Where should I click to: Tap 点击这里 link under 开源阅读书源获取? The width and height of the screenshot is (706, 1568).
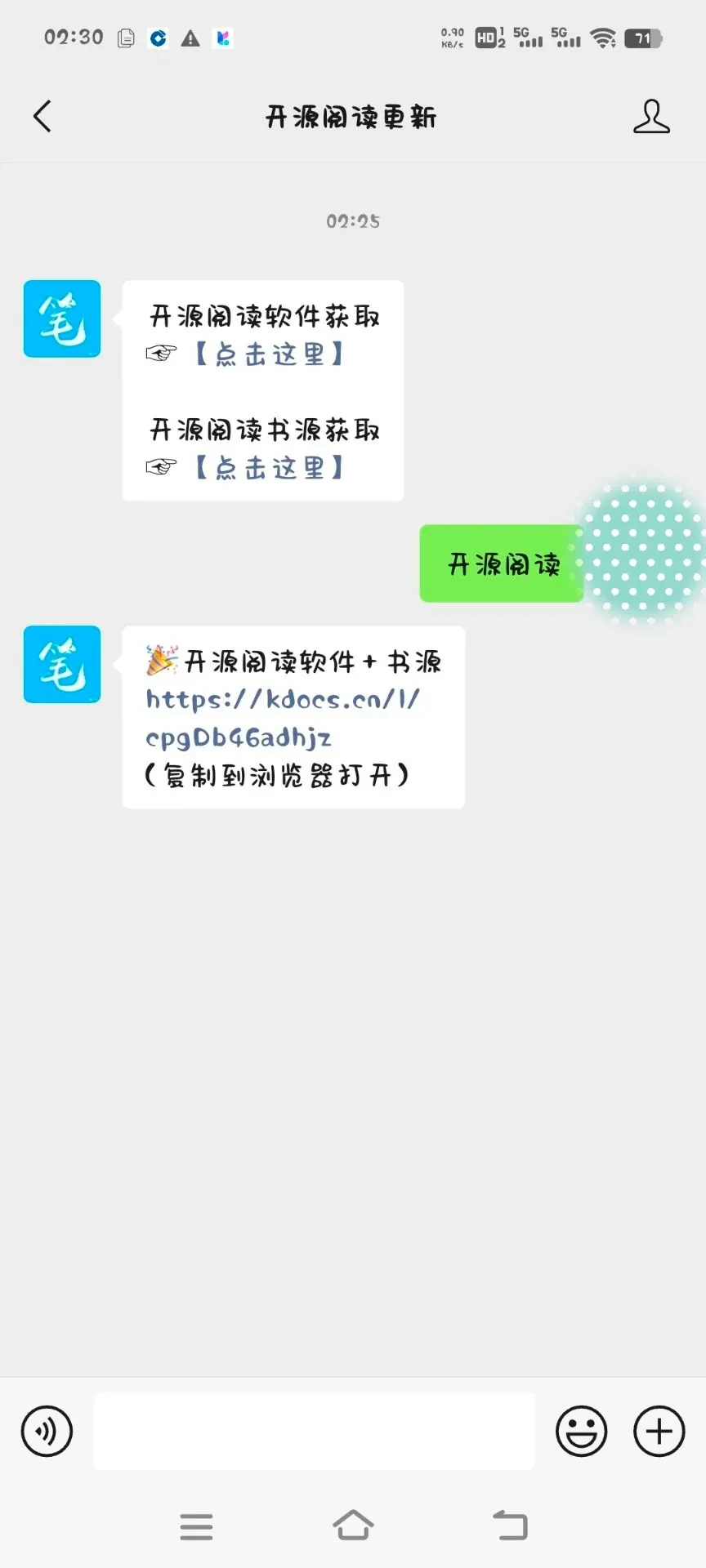[270, 468]
